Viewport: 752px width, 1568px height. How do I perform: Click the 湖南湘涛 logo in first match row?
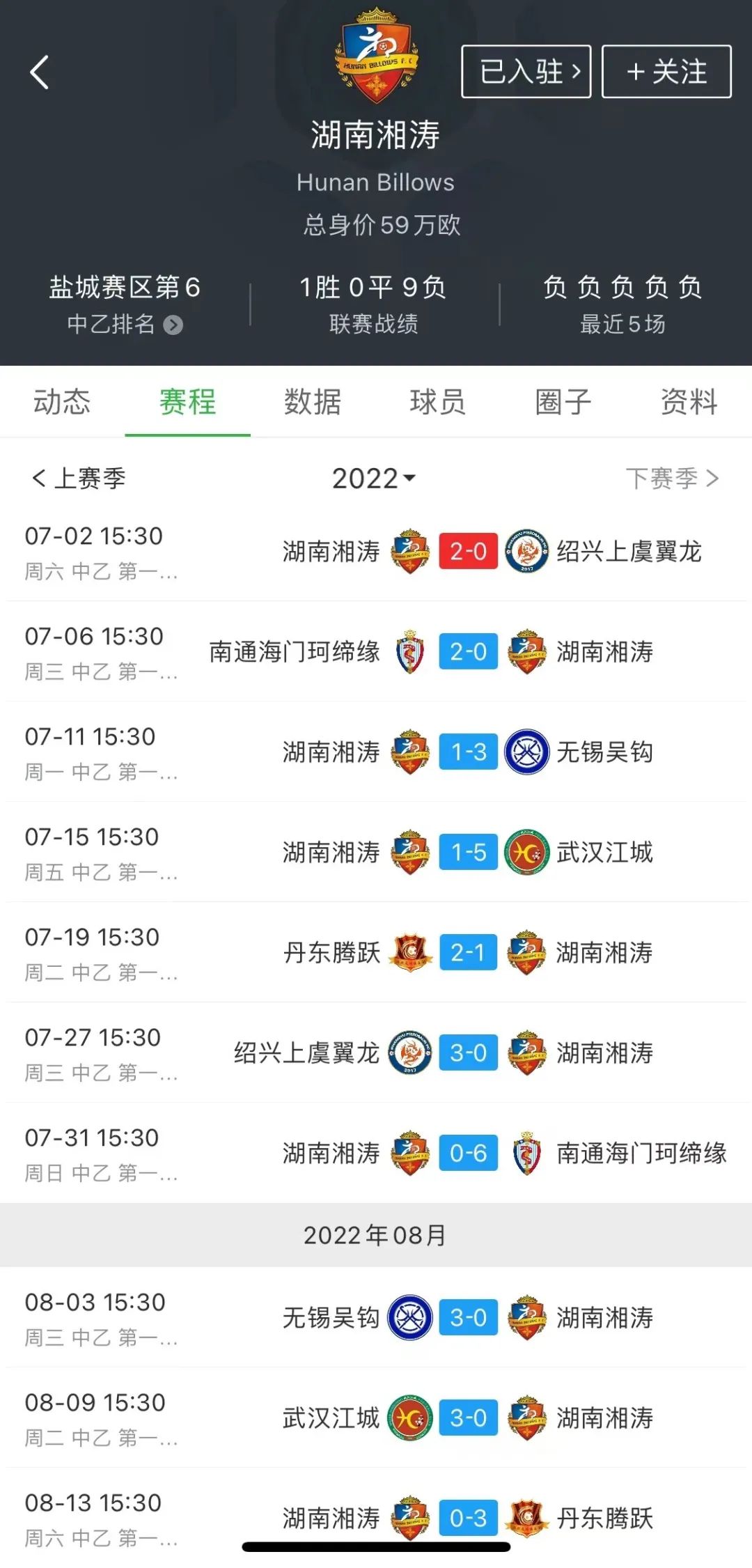[x=409, y=552]
